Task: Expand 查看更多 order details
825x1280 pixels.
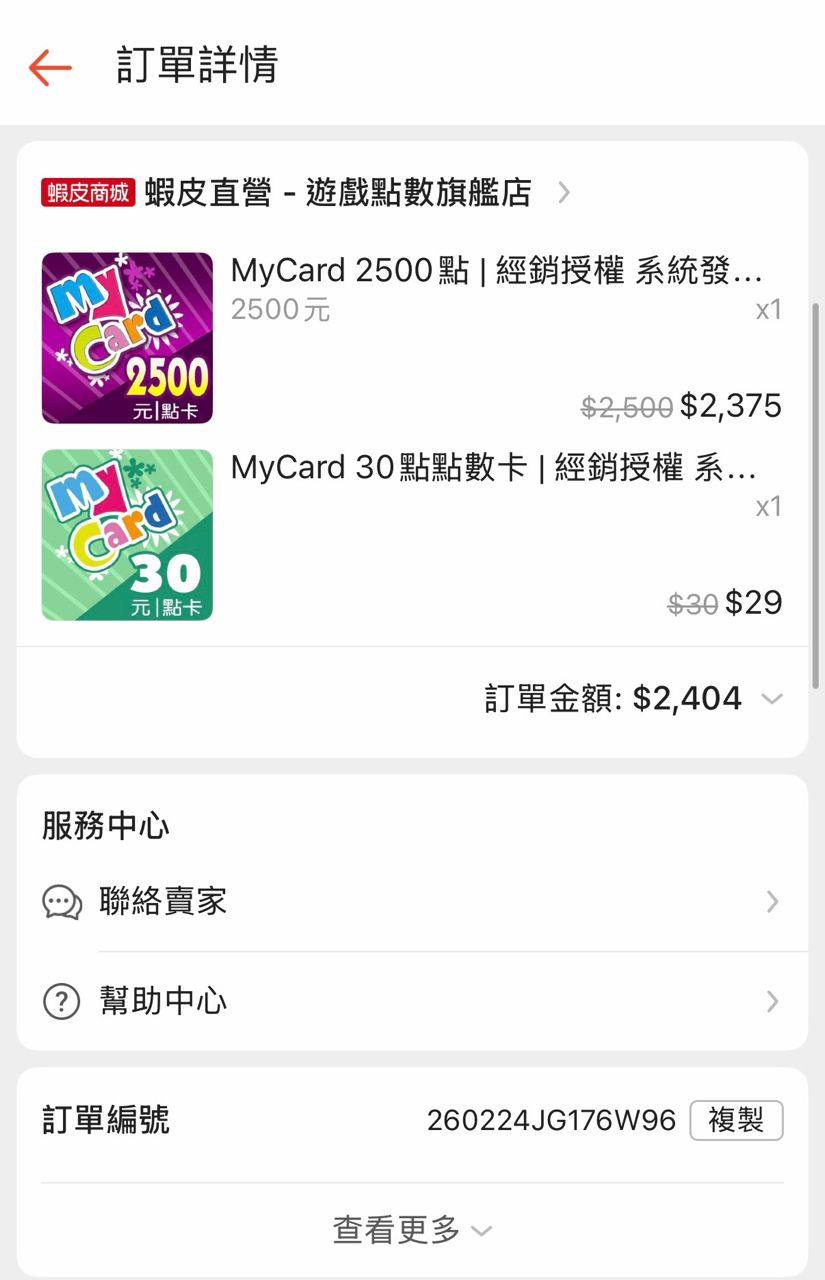Action: [411, 1230]
